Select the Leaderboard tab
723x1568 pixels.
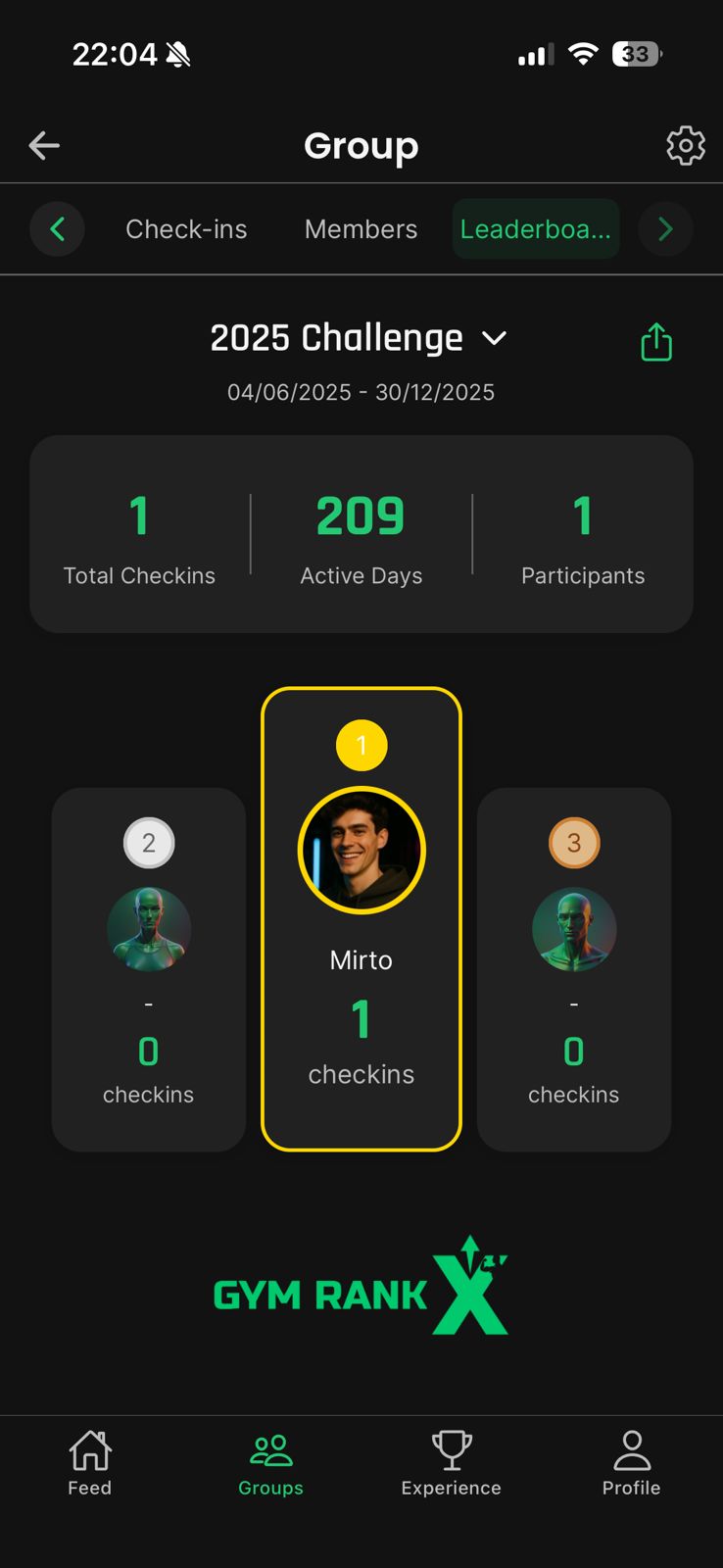coord(535,228)
